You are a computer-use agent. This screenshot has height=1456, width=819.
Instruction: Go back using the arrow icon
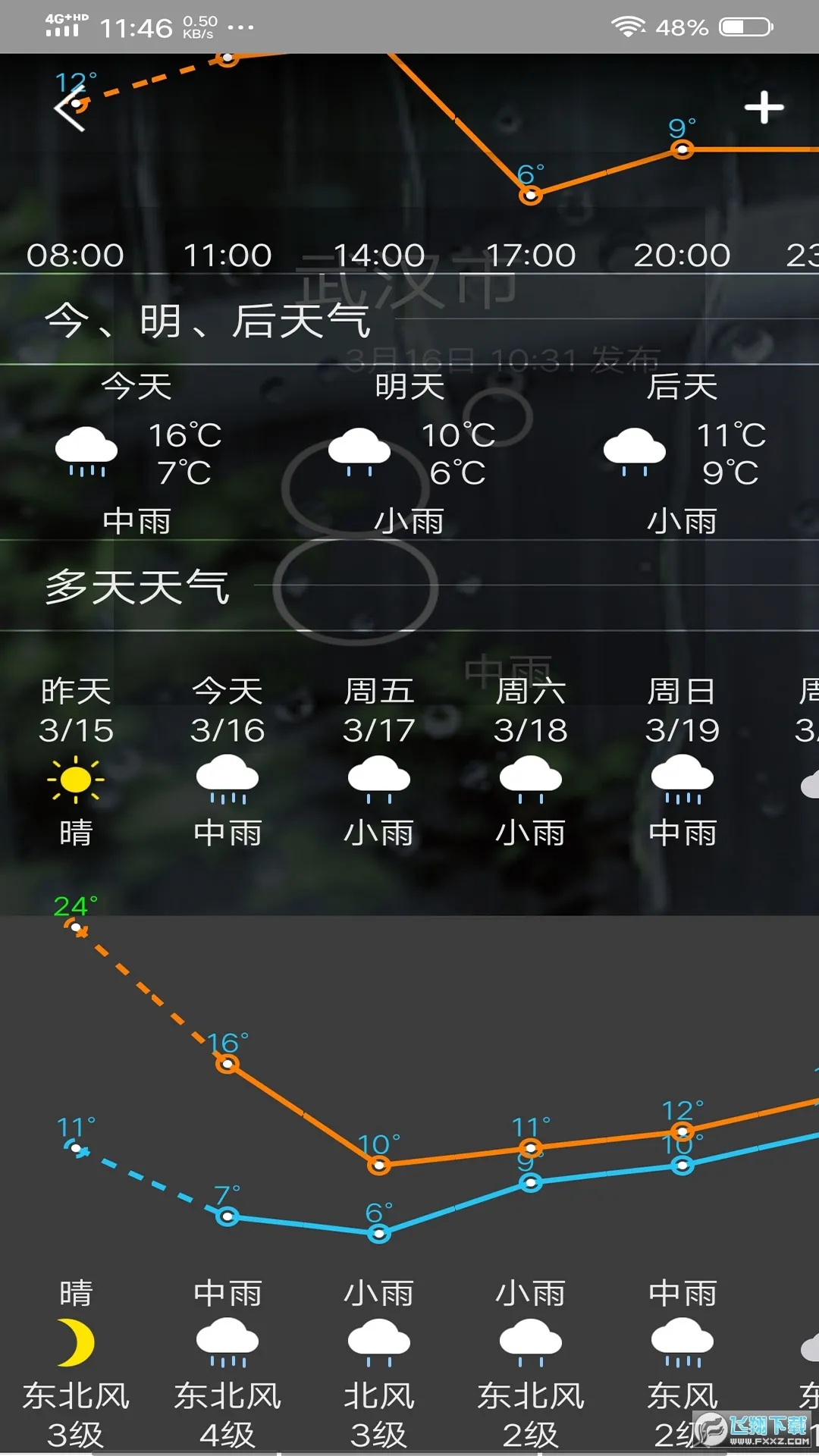click(70, 108)
